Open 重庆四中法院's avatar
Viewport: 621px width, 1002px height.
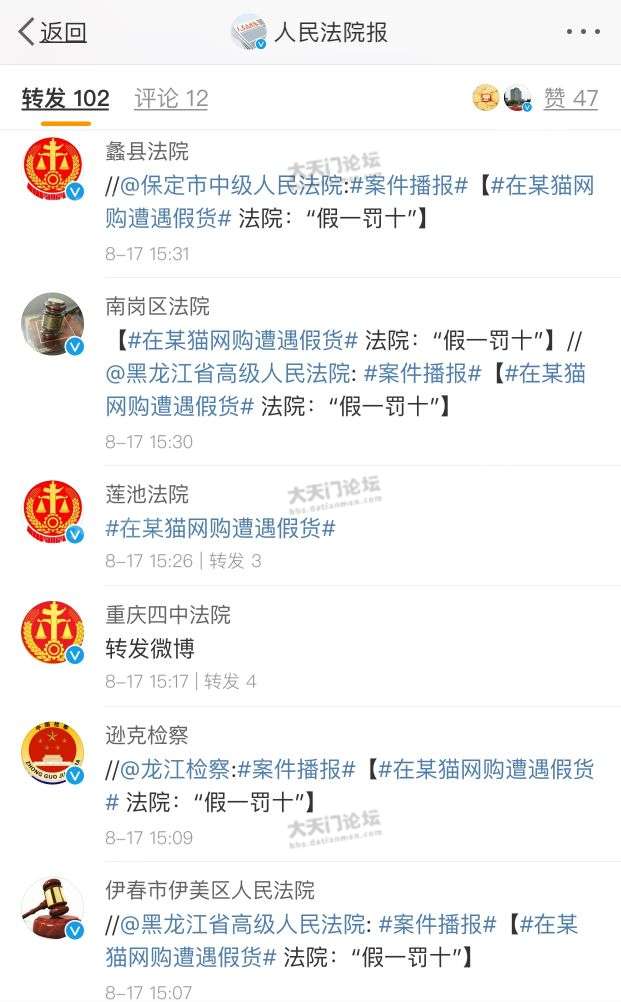pyautogui.click(x=52, y=632)
